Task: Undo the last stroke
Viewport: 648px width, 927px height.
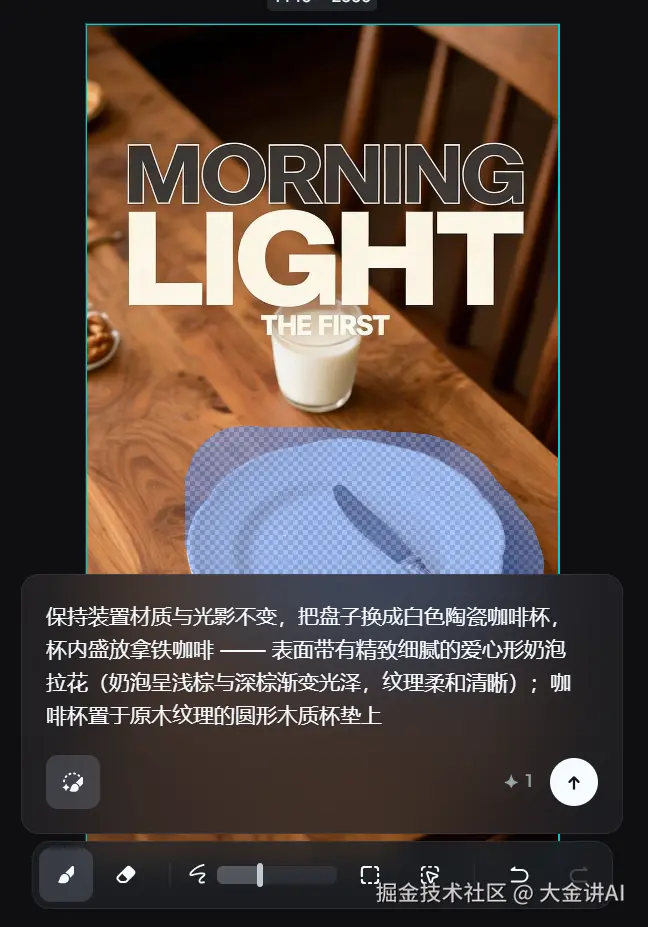Action: pyautogui.click(x=519, y=875)
